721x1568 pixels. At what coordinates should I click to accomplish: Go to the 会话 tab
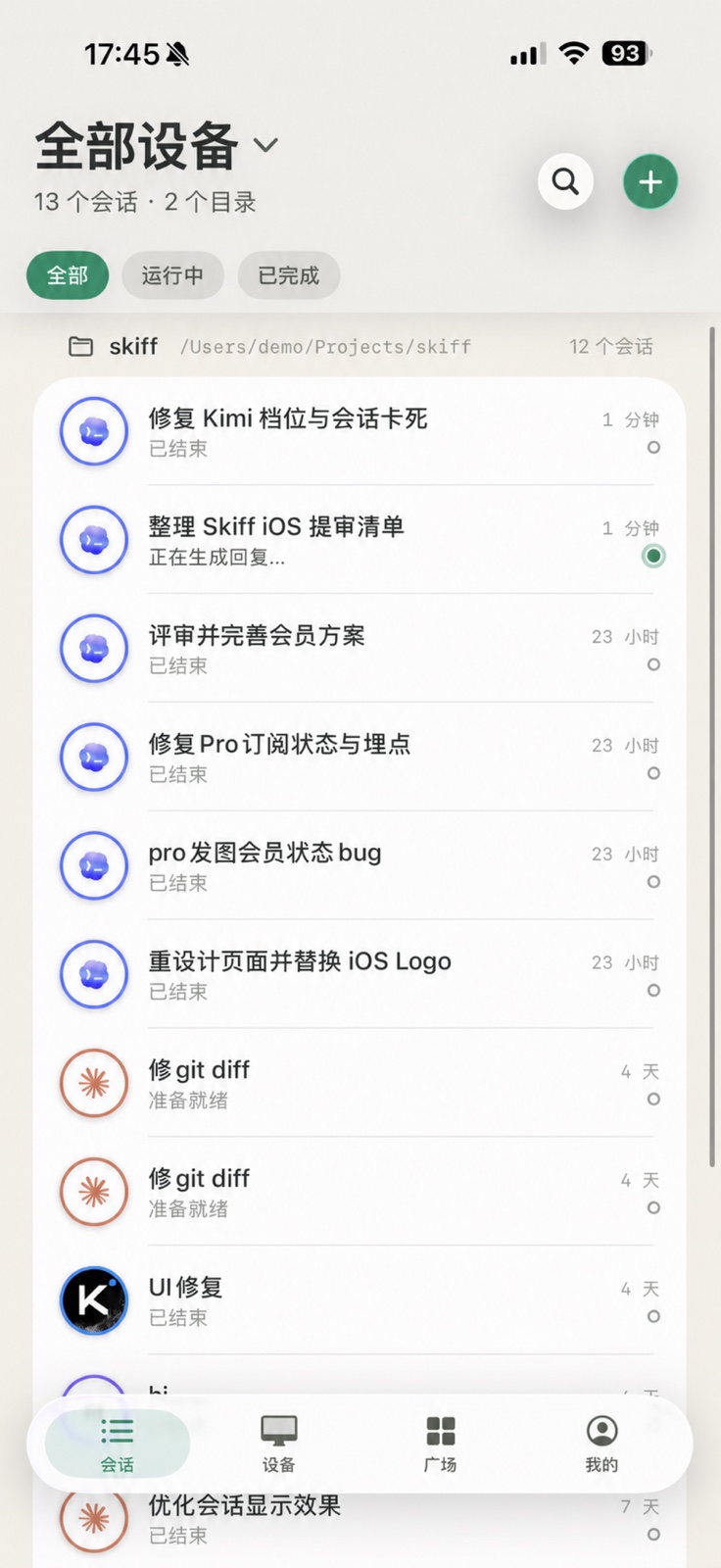click(x=118, y=1444)
